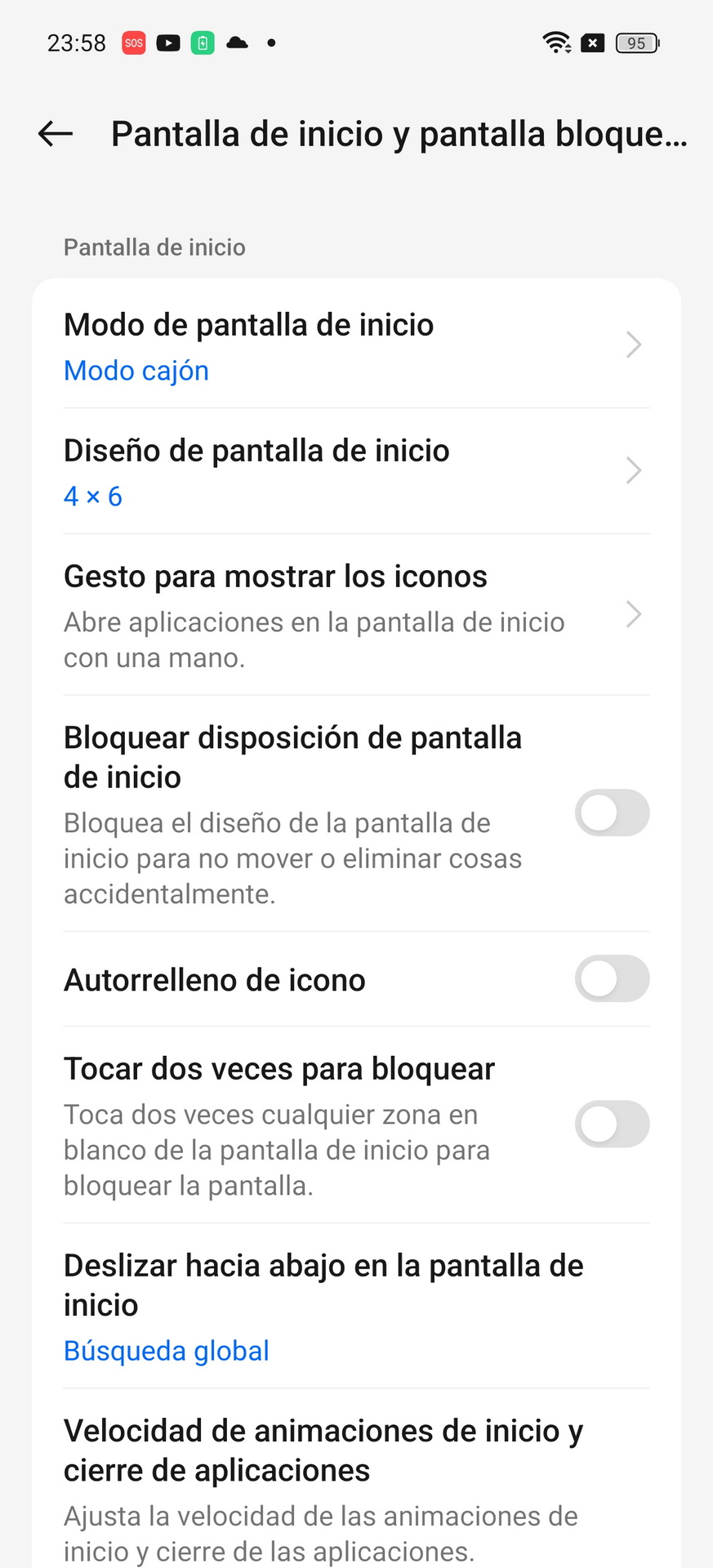Go back using the top-left arrow
The width and height of the screenshot is (713, 1568).
coord(56,133)
